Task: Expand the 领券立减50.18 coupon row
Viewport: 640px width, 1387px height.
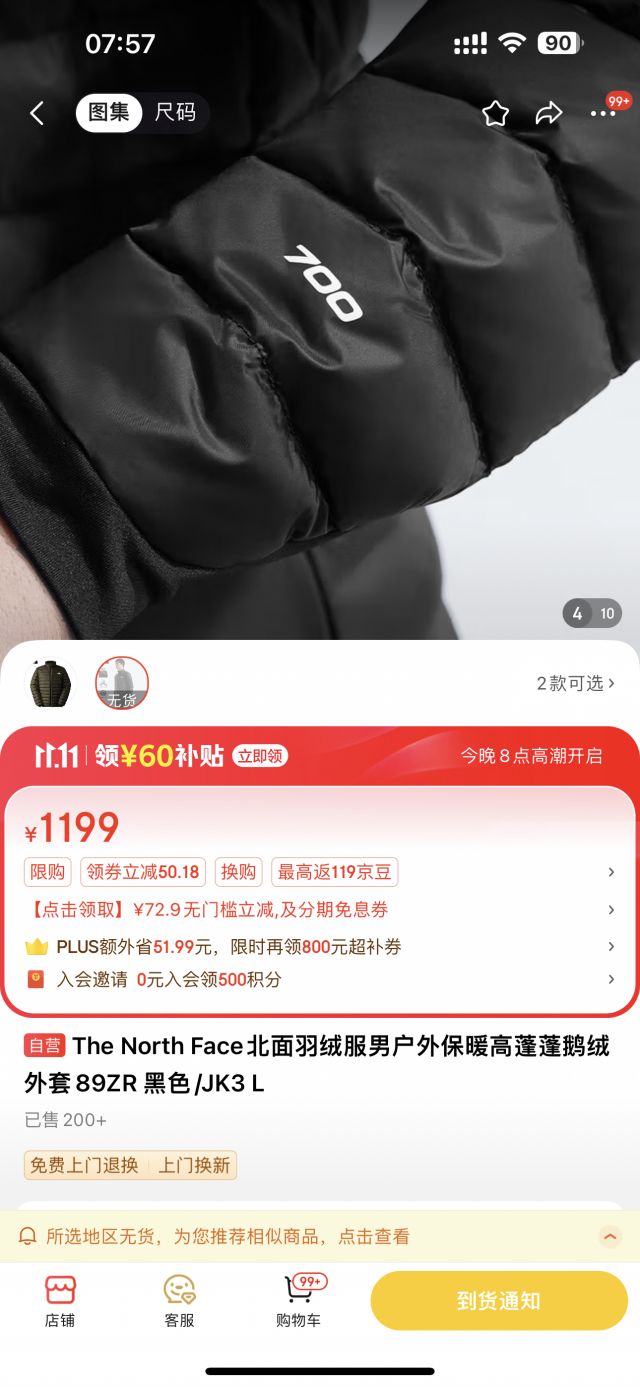Action: (x=143, y=872)
